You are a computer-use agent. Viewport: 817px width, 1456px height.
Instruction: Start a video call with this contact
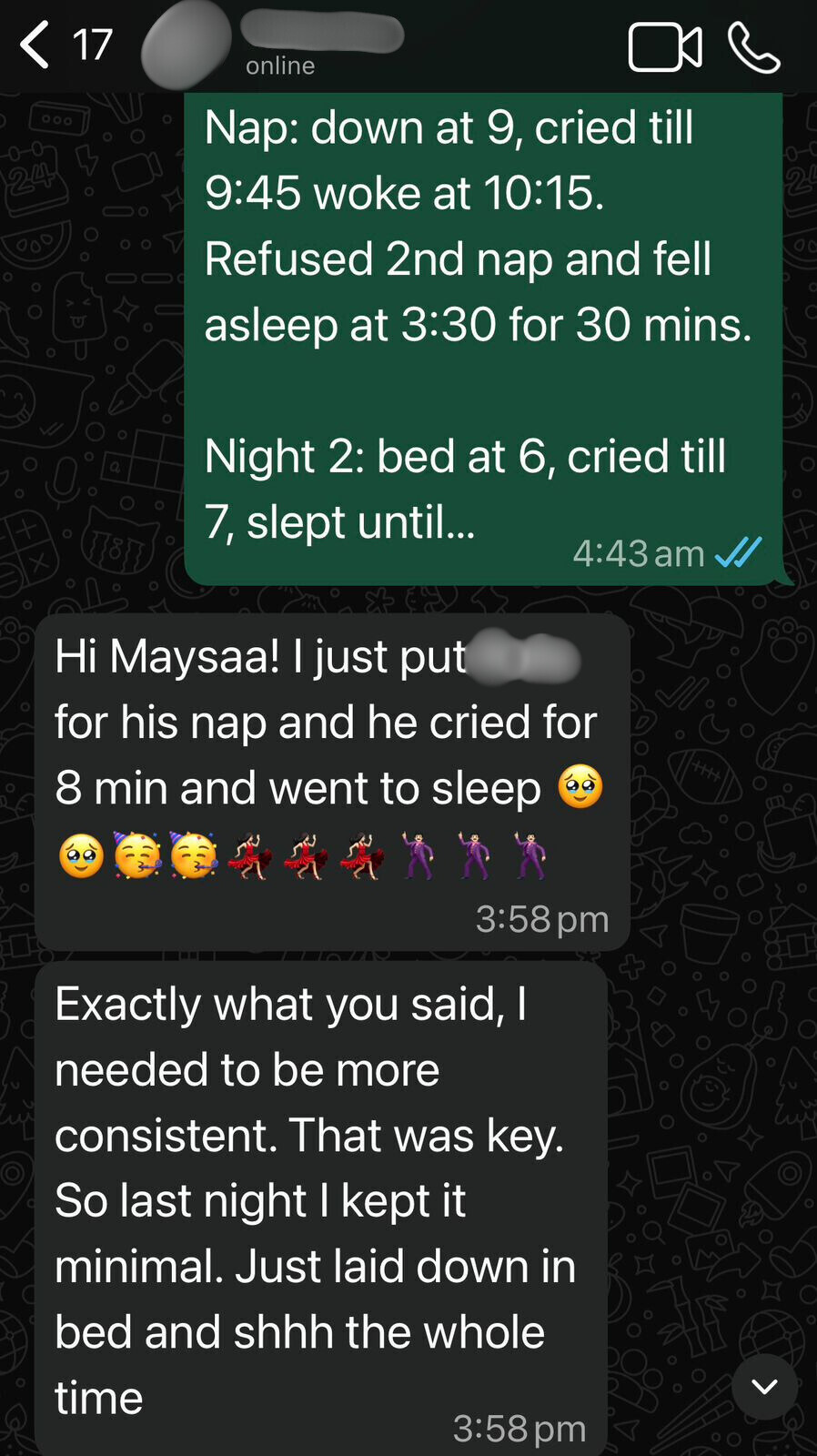(x=665, y=47)
